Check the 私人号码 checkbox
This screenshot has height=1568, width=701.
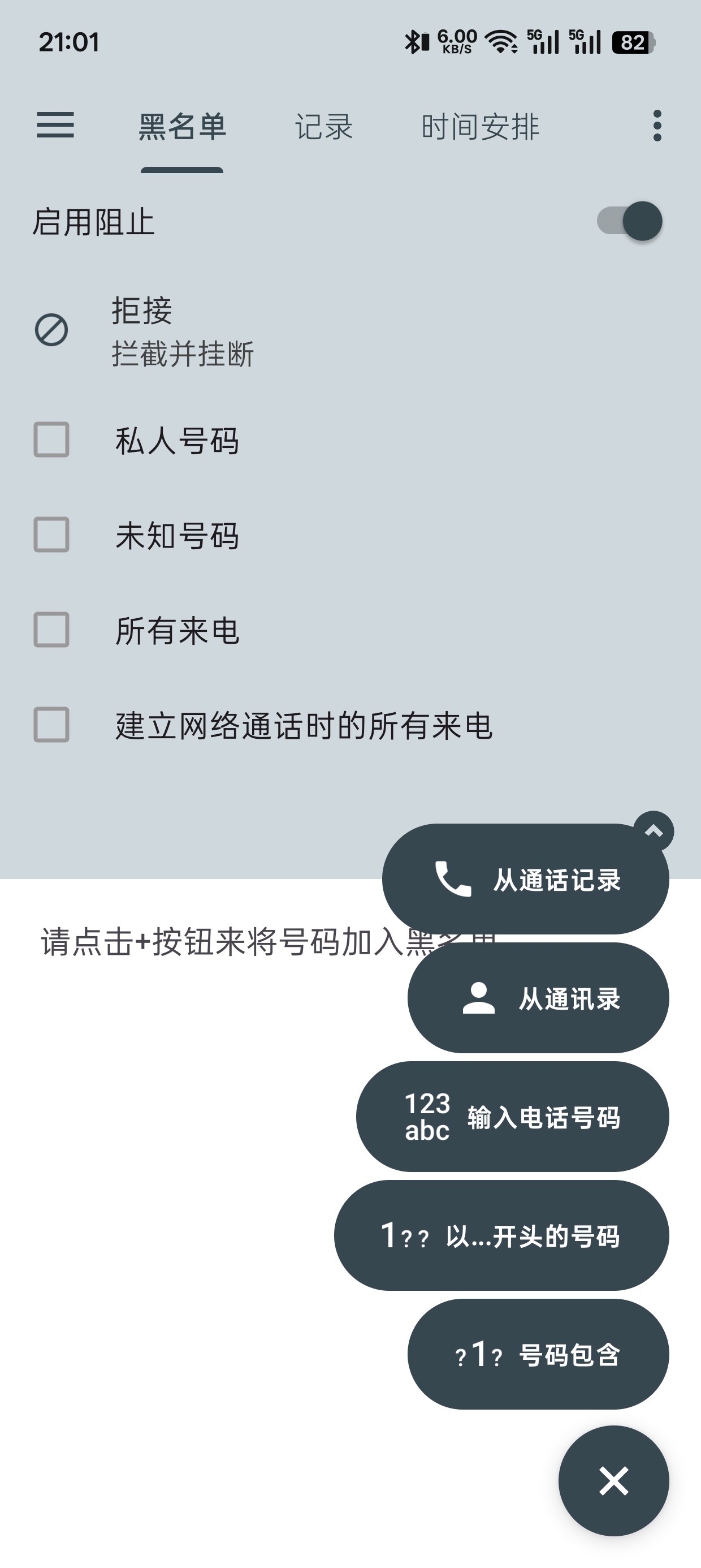pyautogui.click(x=51, y=440)
